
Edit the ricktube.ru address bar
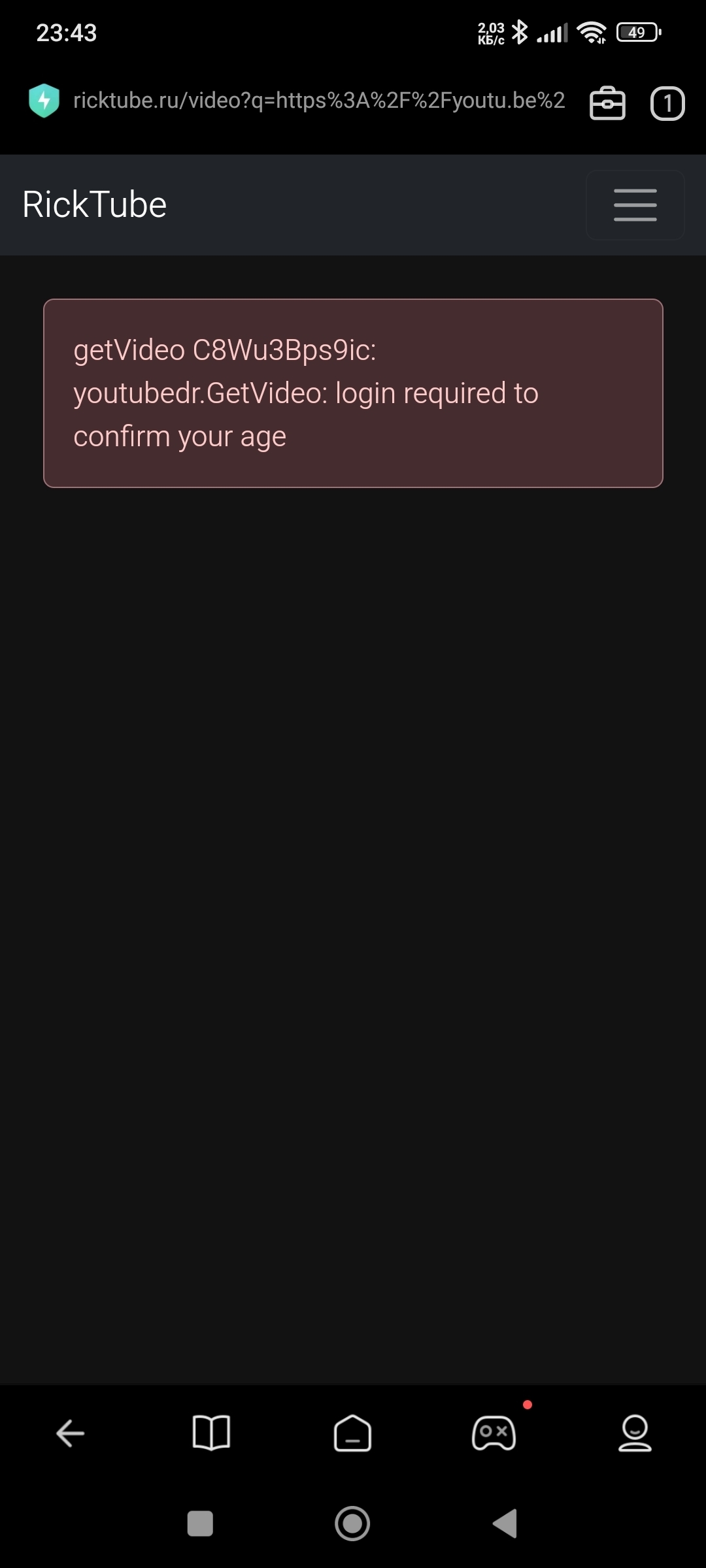point(319,101)
